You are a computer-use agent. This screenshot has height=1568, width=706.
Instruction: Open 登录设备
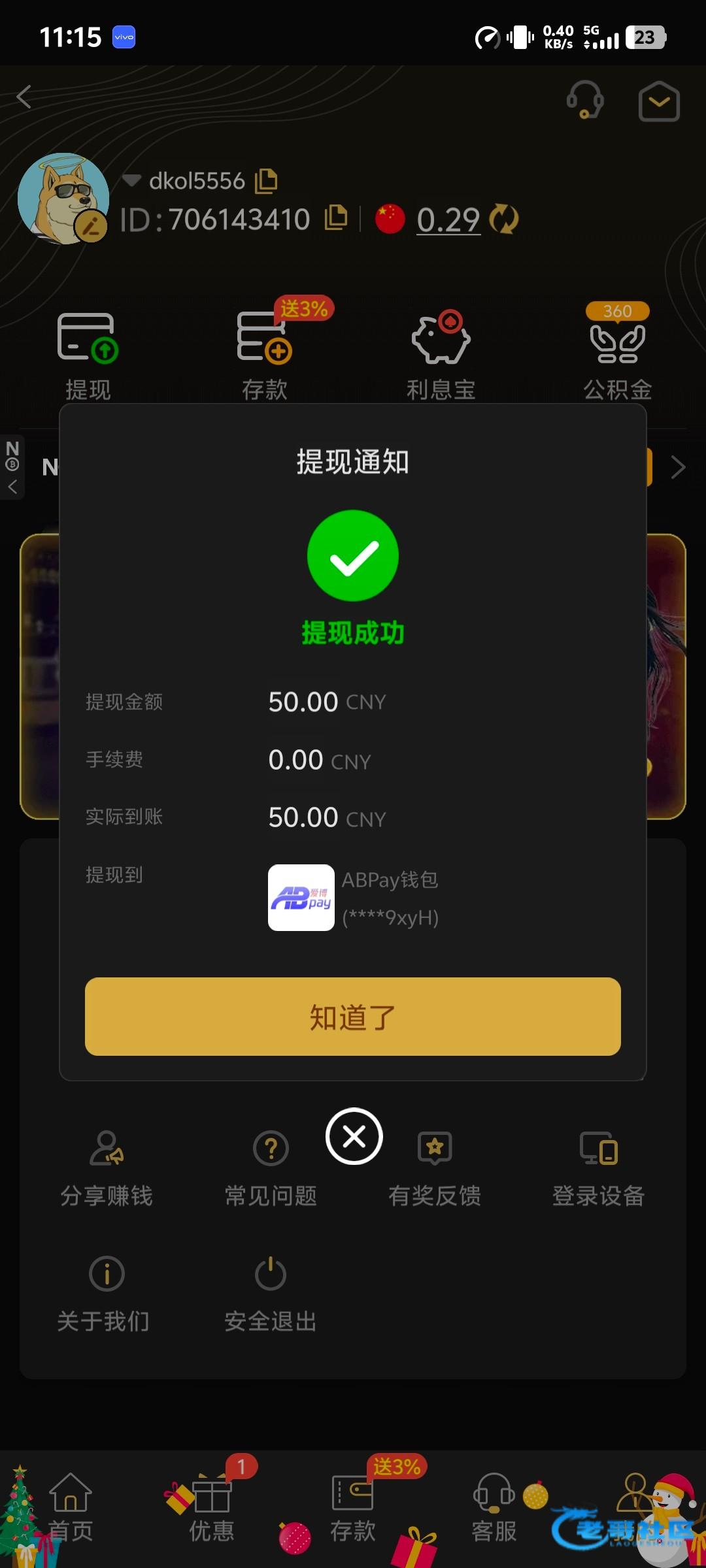click(x=598, y=1168)
